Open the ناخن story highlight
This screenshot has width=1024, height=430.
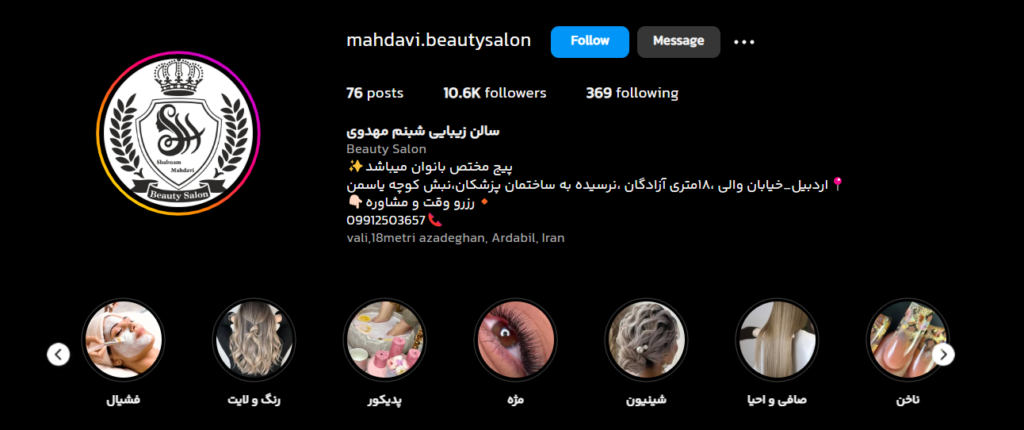click(907, 340)
